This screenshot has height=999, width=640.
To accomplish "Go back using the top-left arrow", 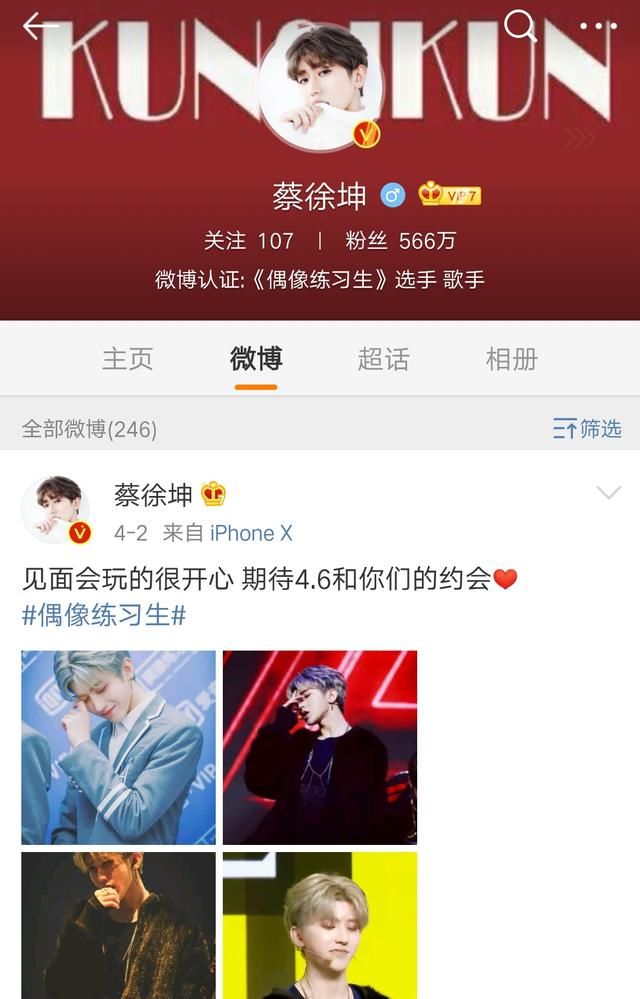I will click(40, 27).
